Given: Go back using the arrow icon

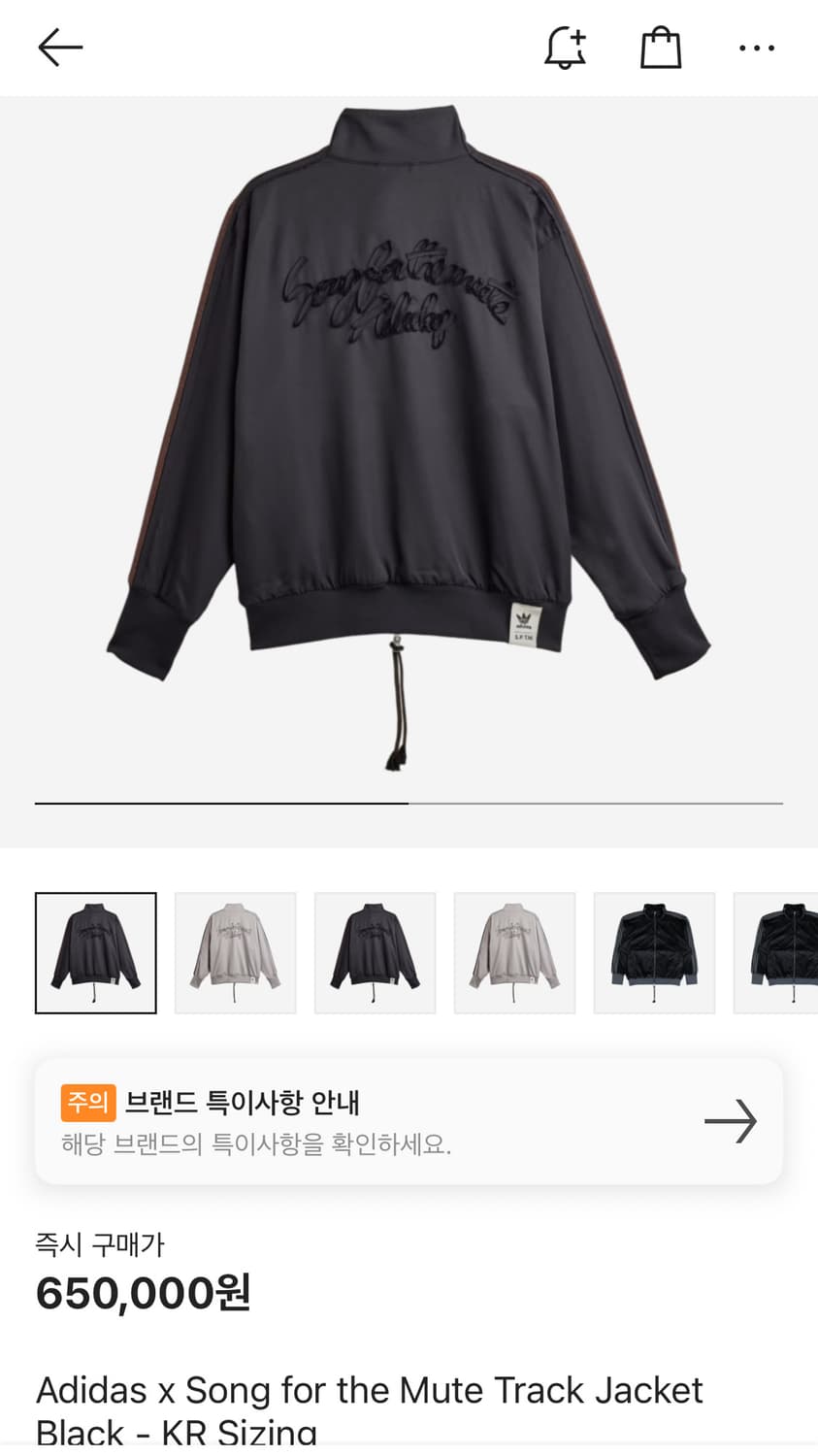Looking at the screenshot, I should 60,48.
